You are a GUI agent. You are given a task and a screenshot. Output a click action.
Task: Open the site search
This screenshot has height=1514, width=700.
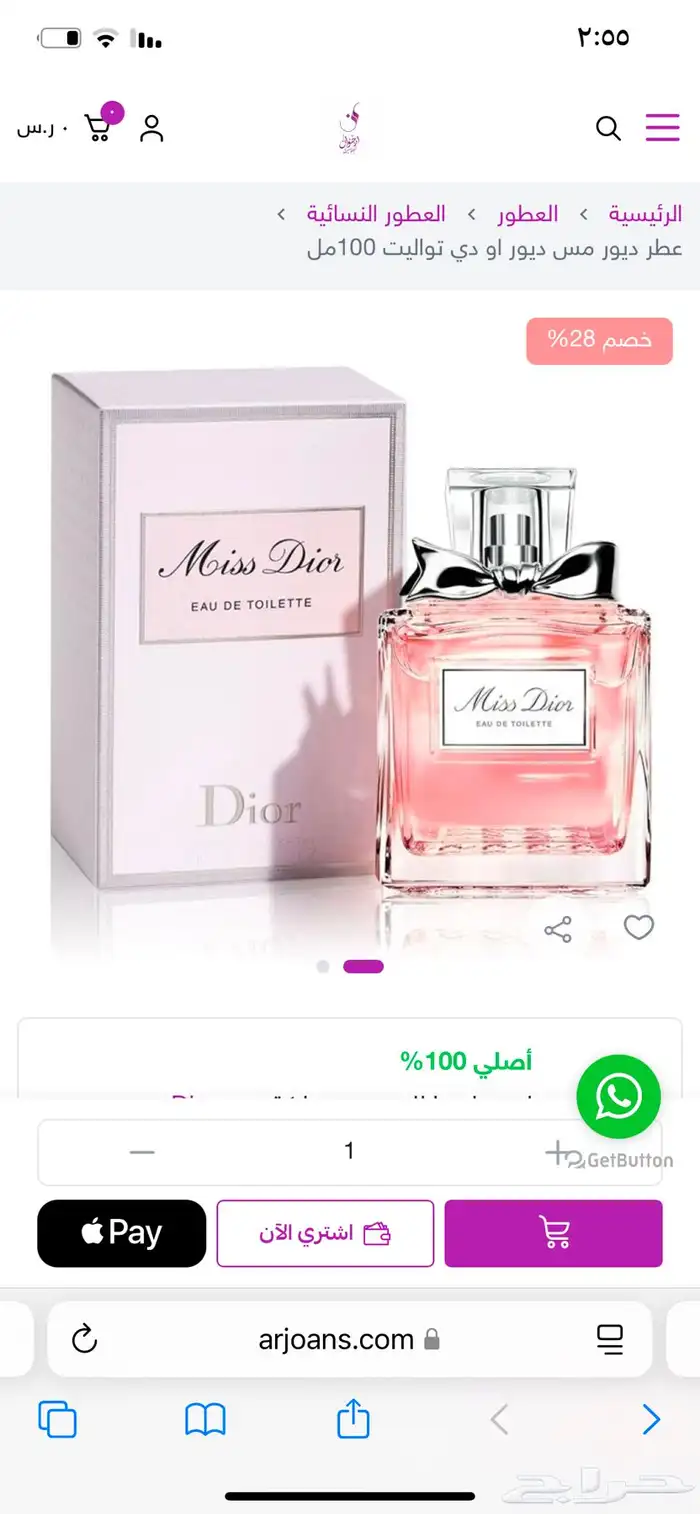click(608, 128)
